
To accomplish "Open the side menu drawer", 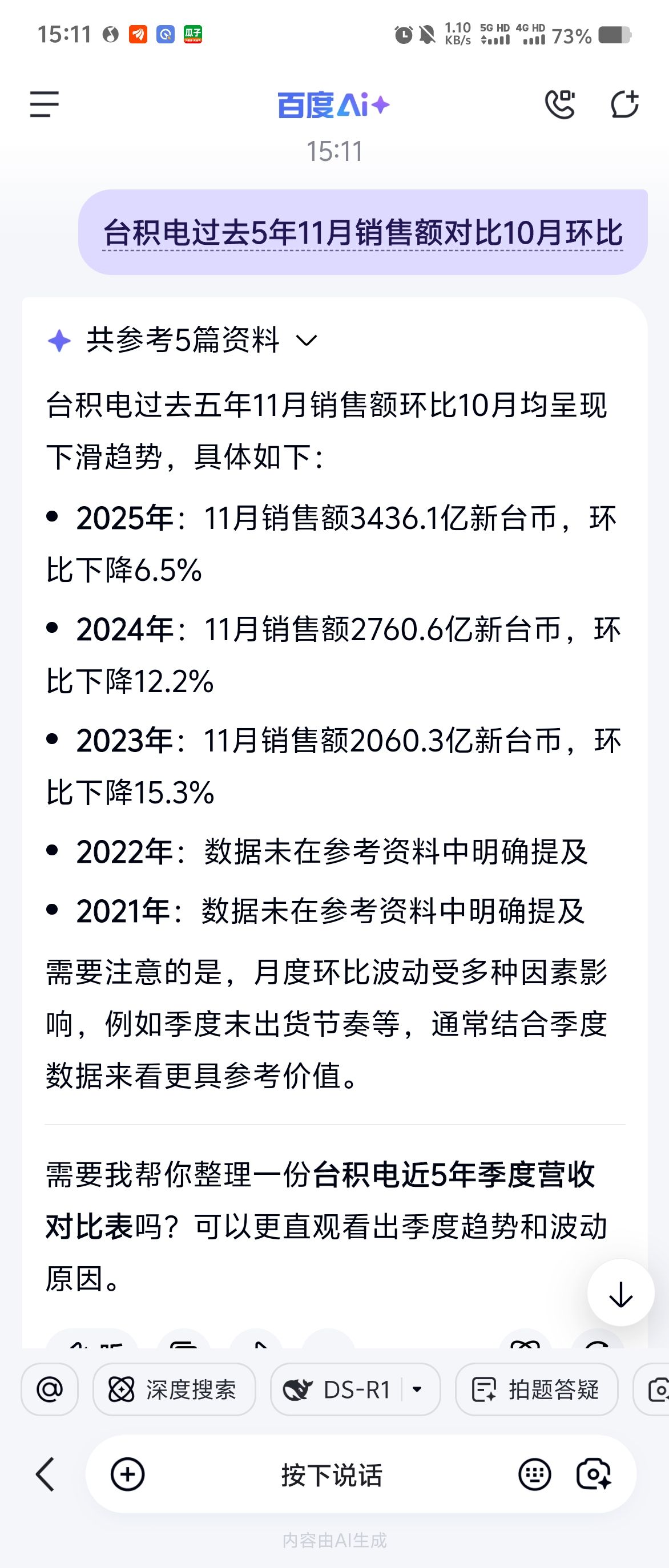I will 45,104.
